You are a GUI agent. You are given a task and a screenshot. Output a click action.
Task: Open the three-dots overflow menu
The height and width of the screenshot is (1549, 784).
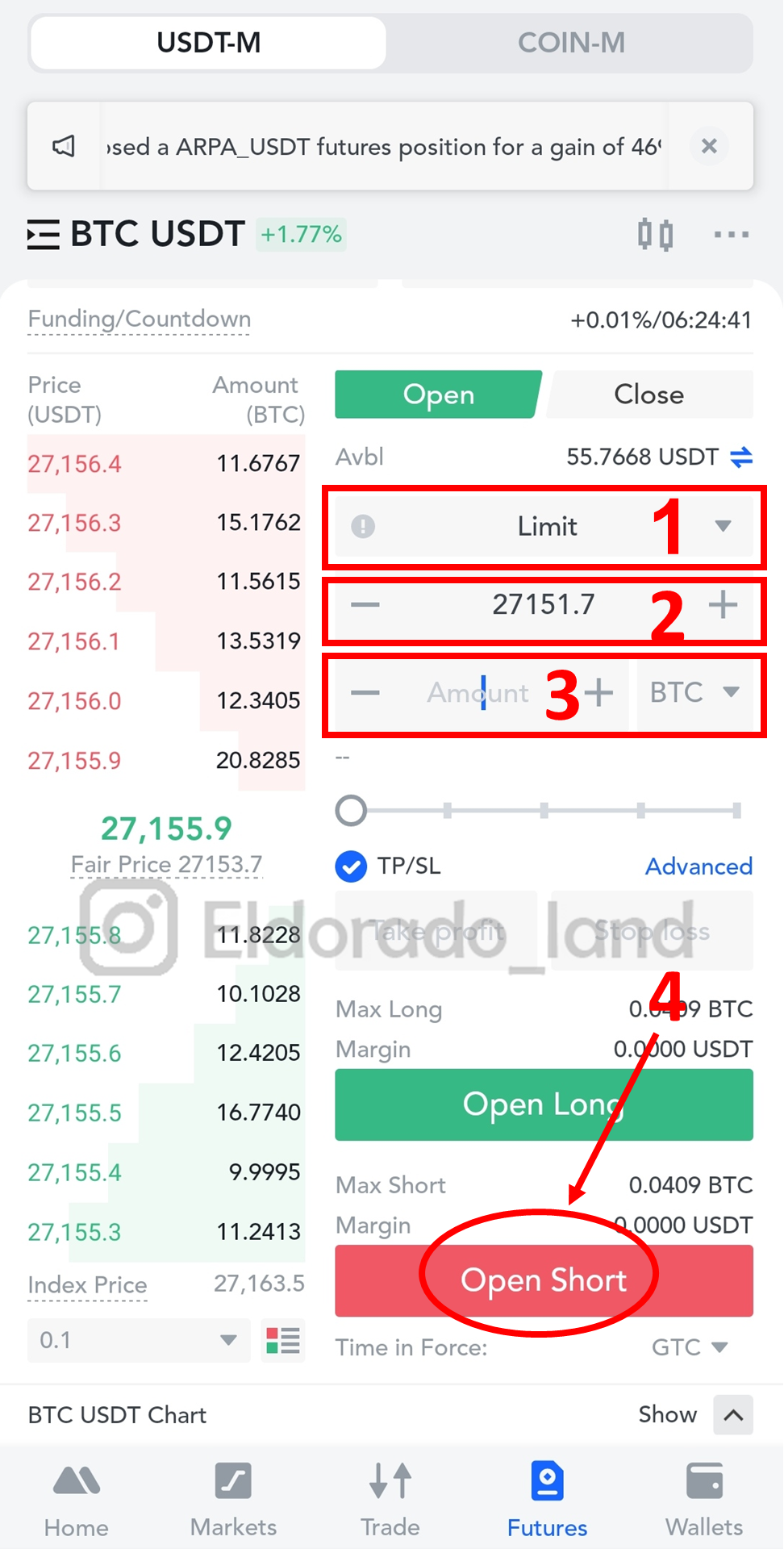pos(731,235)
